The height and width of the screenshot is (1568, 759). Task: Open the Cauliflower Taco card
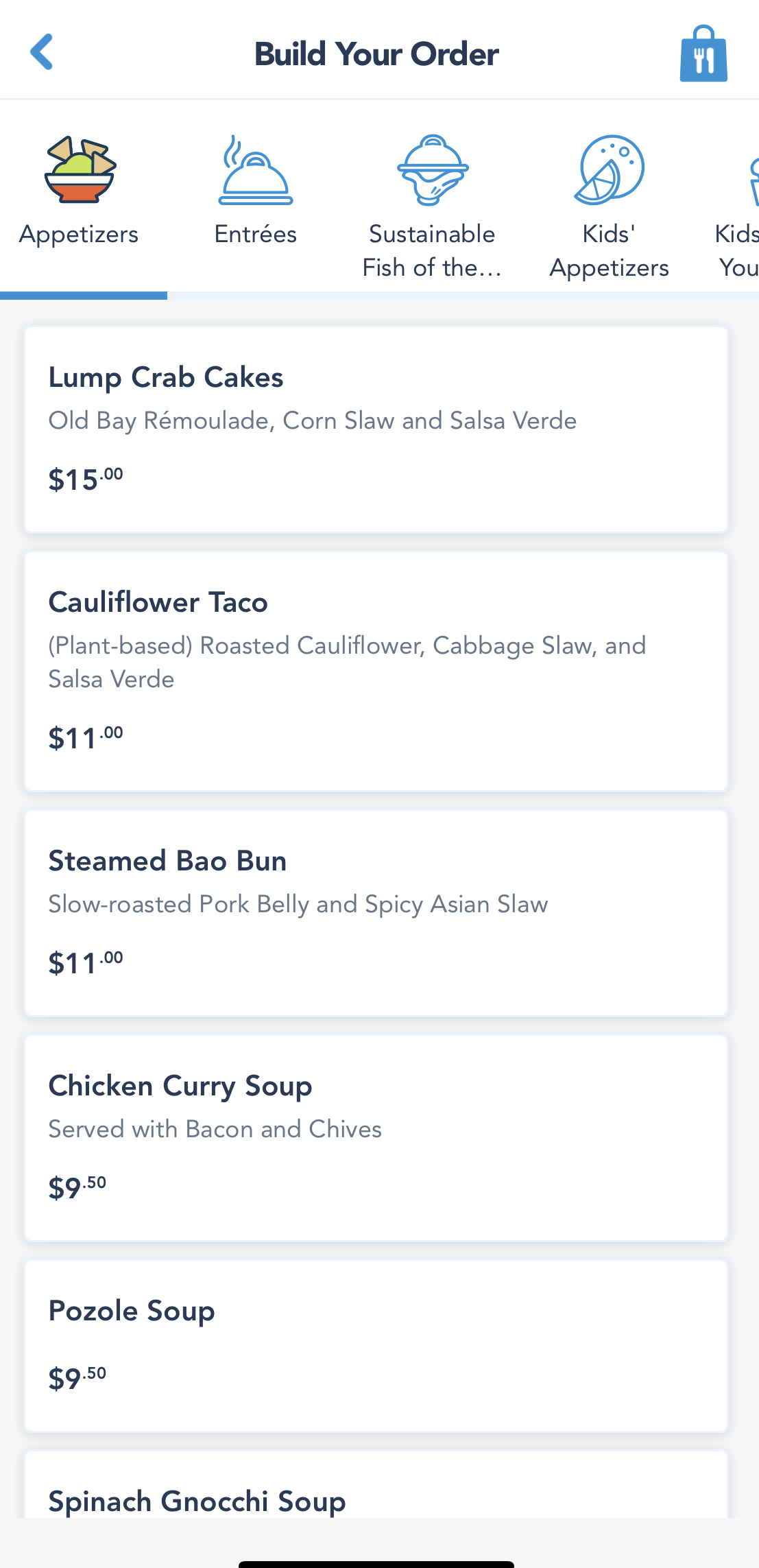pos(376,671)
